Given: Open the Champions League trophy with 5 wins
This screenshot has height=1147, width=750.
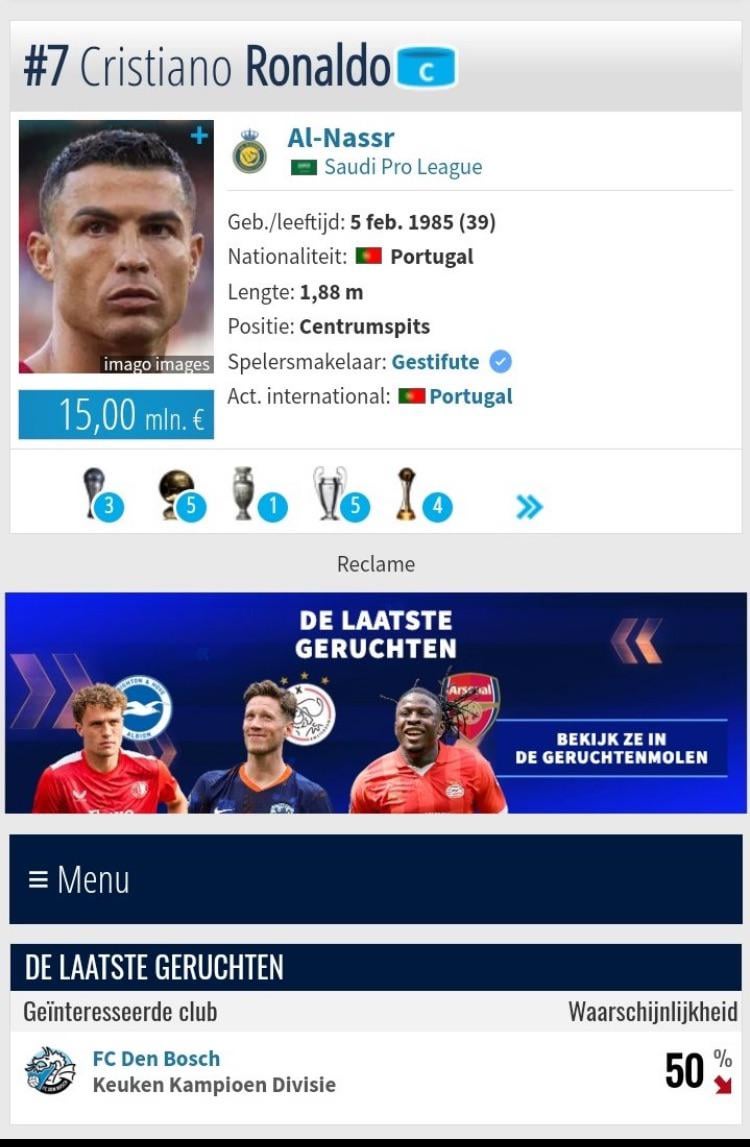Looking at the screenshot, I should click(x=331, y=494).
